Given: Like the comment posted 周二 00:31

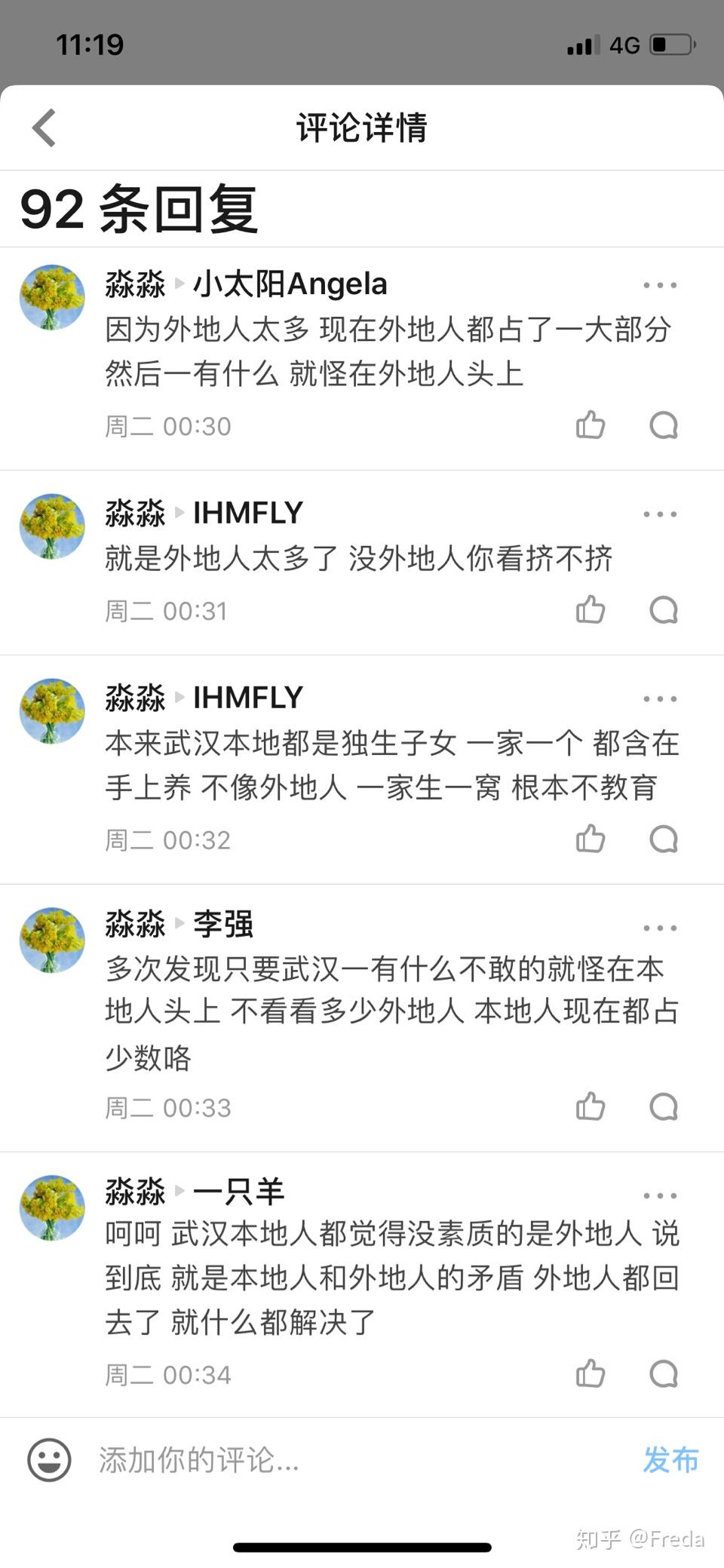Looking at the screenshot, I should coord(591,610).
